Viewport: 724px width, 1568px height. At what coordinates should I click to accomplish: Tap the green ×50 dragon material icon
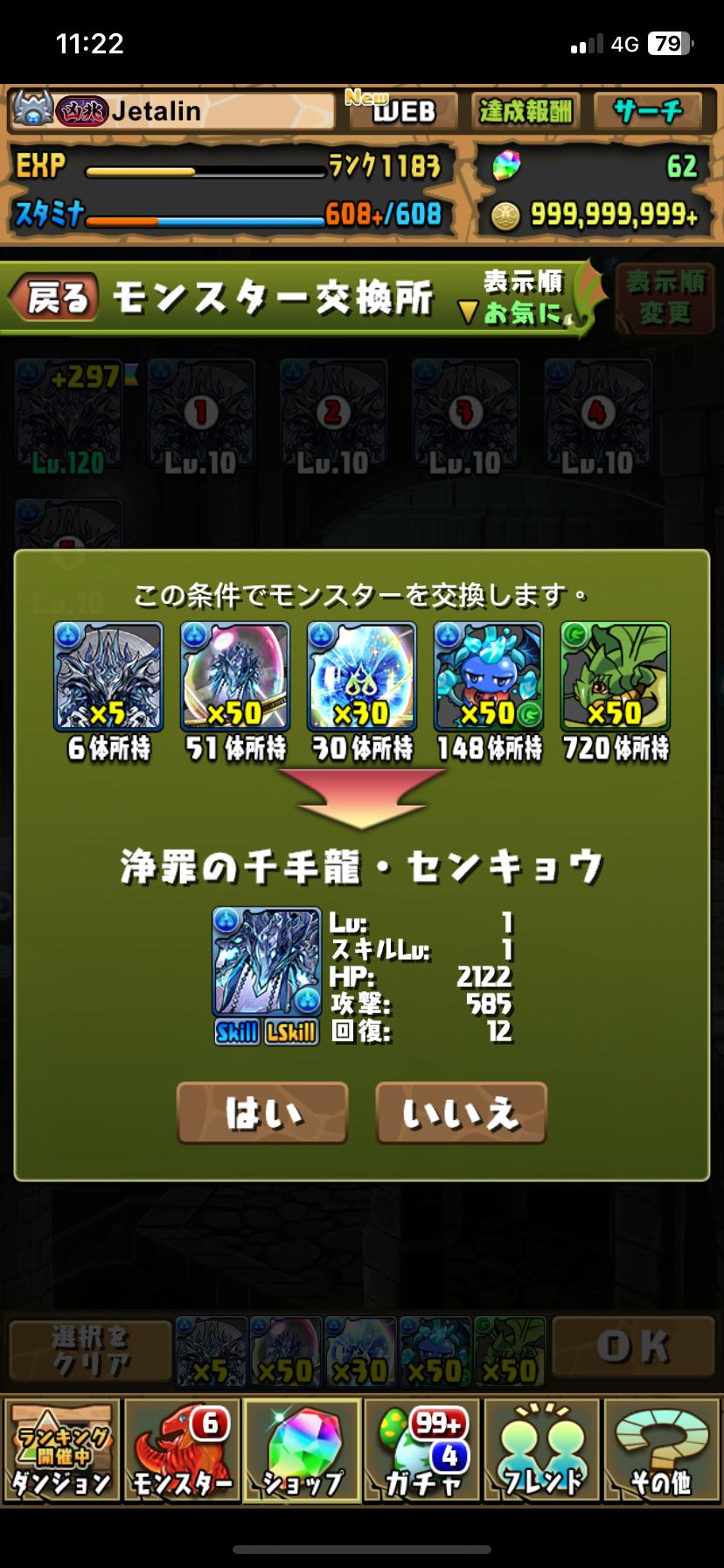(x=616, y=676)
